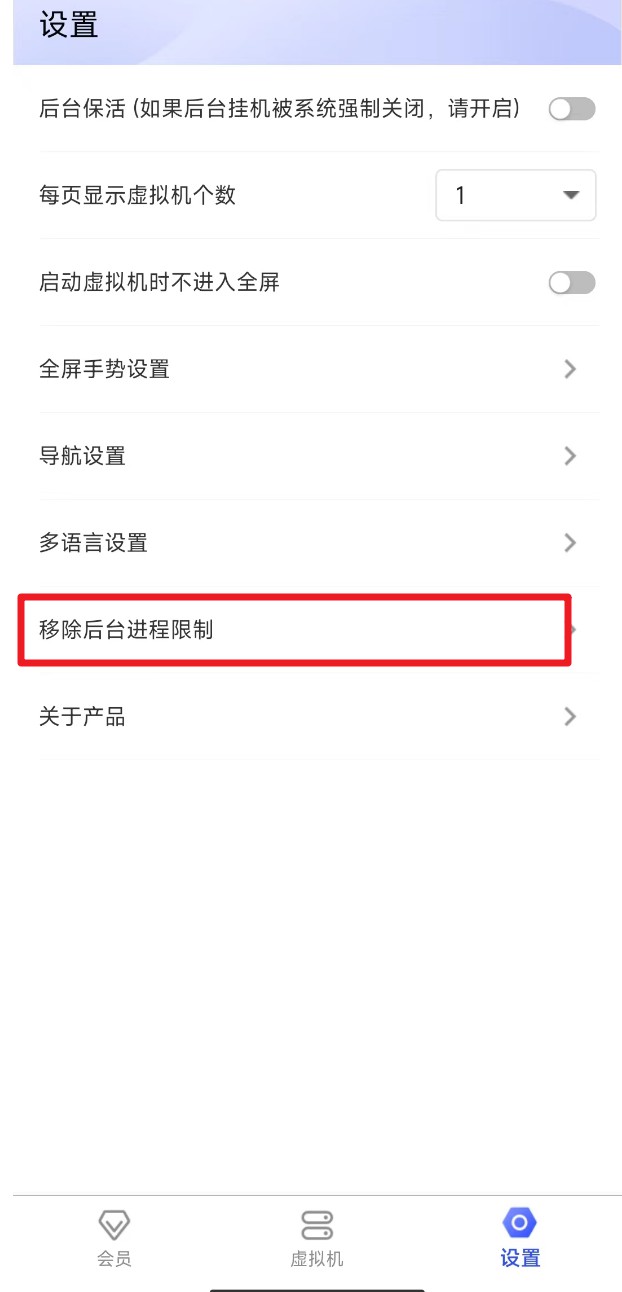Switch to the 会员 tab
The image size is (622, 1292).
(114, 1237)
